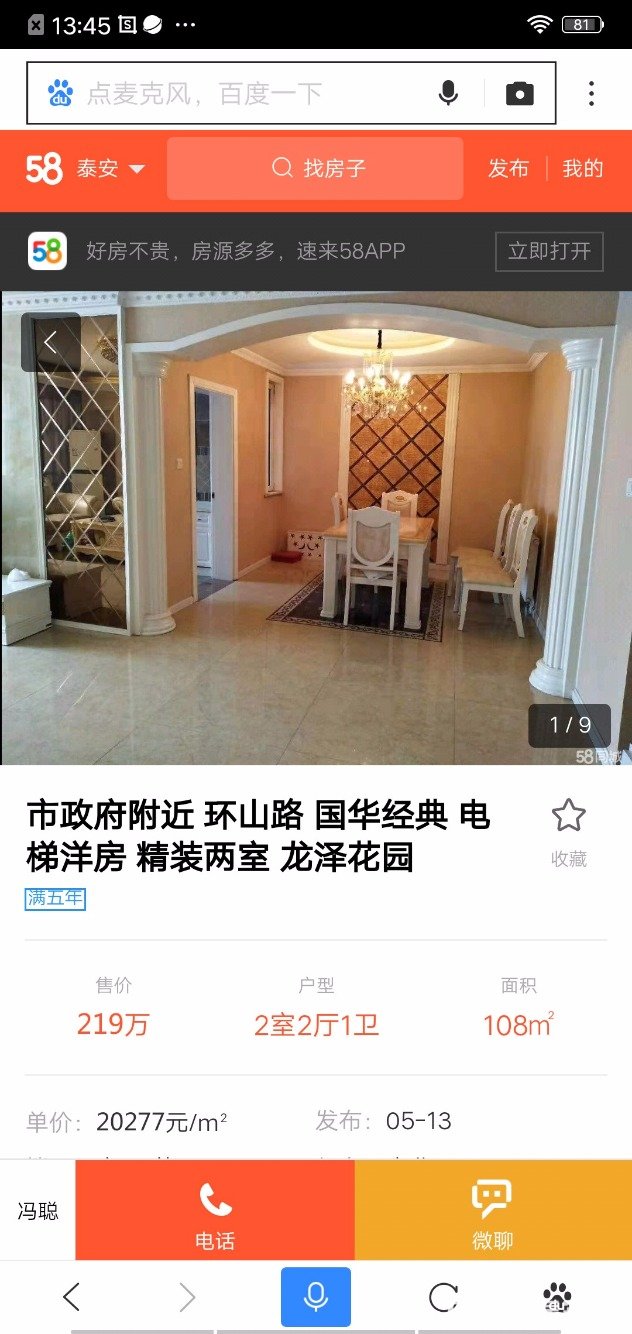The height and width of the screenshot is (1334, 632).
Task: Open the browser overflow menu
Action: [591, 94]
